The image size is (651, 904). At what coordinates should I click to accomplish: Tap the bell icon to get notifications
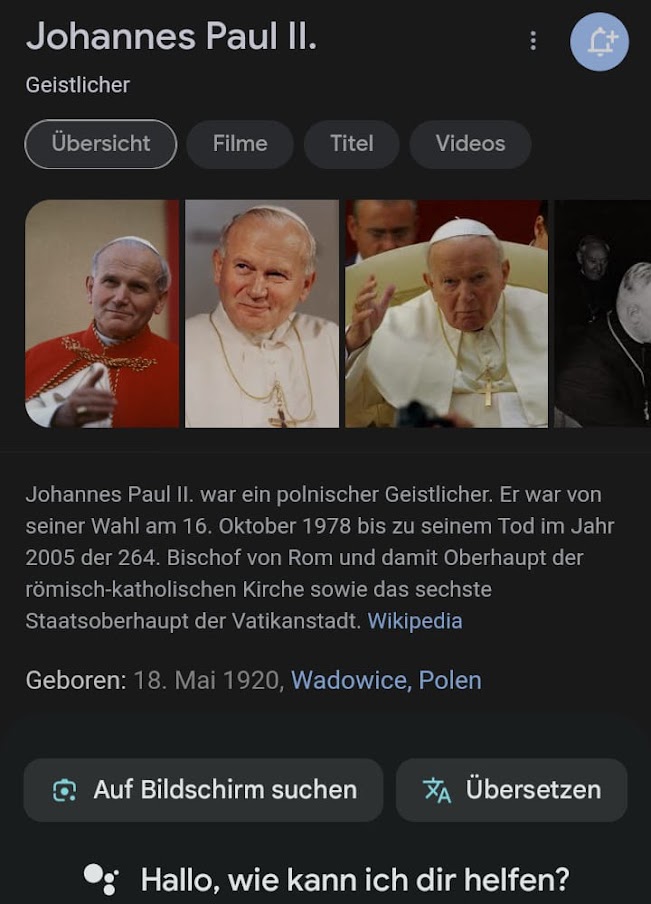600,42
